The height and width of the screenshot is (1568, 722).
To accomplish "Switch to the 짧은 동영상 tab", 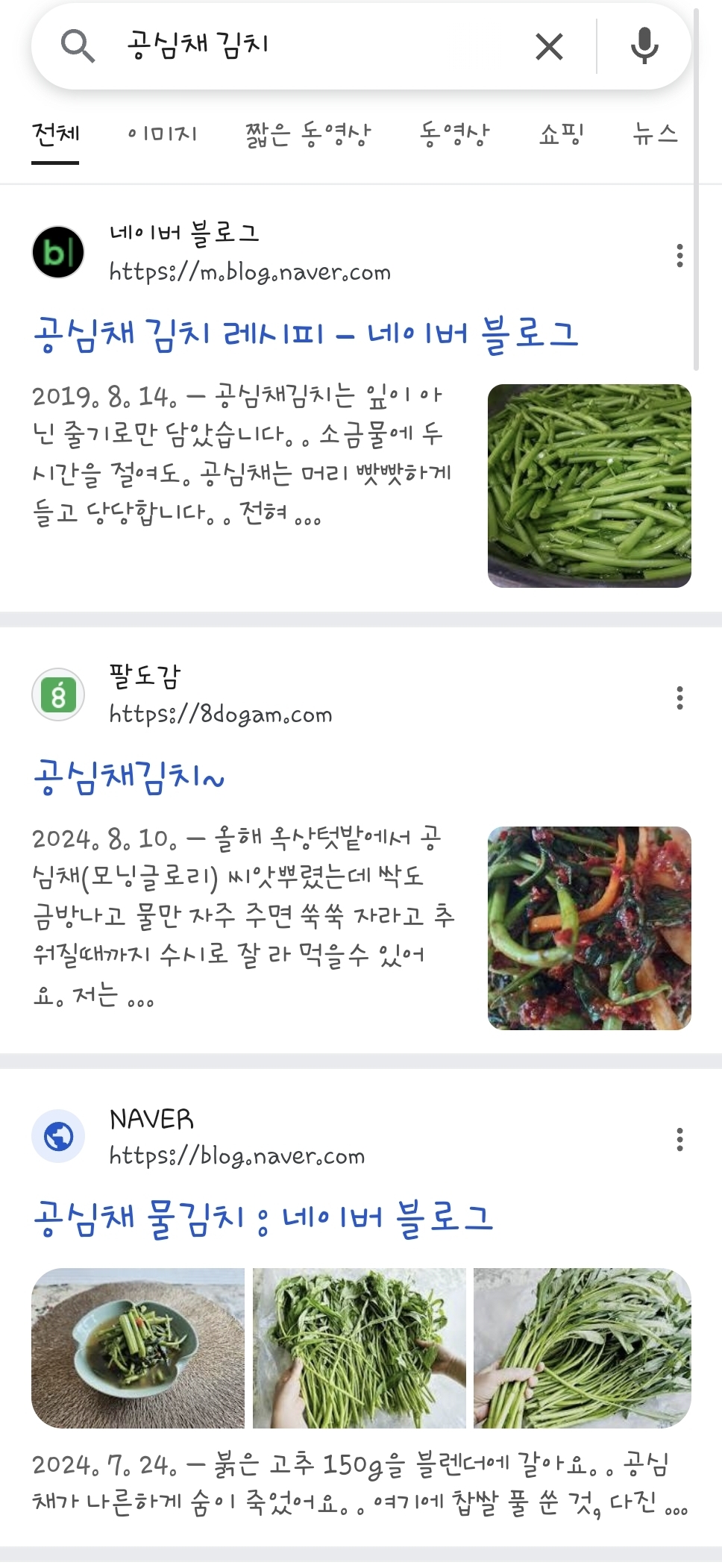I will click(308, 134).
